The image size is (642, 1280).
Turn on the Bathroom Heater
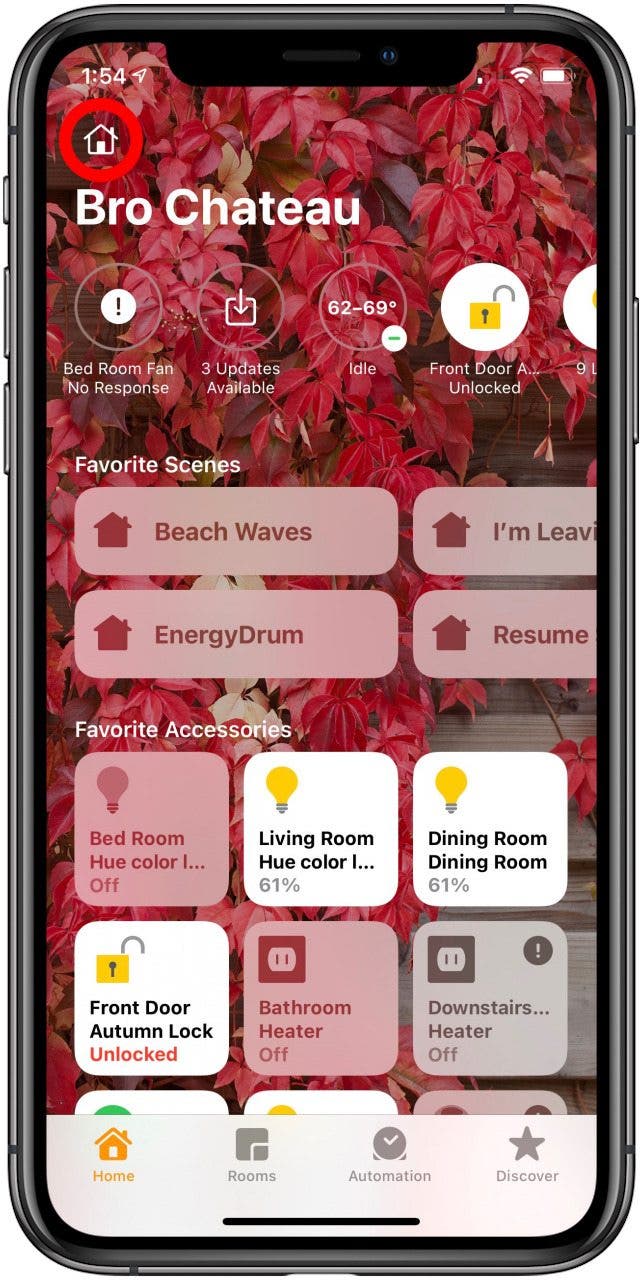pos(320,998)
